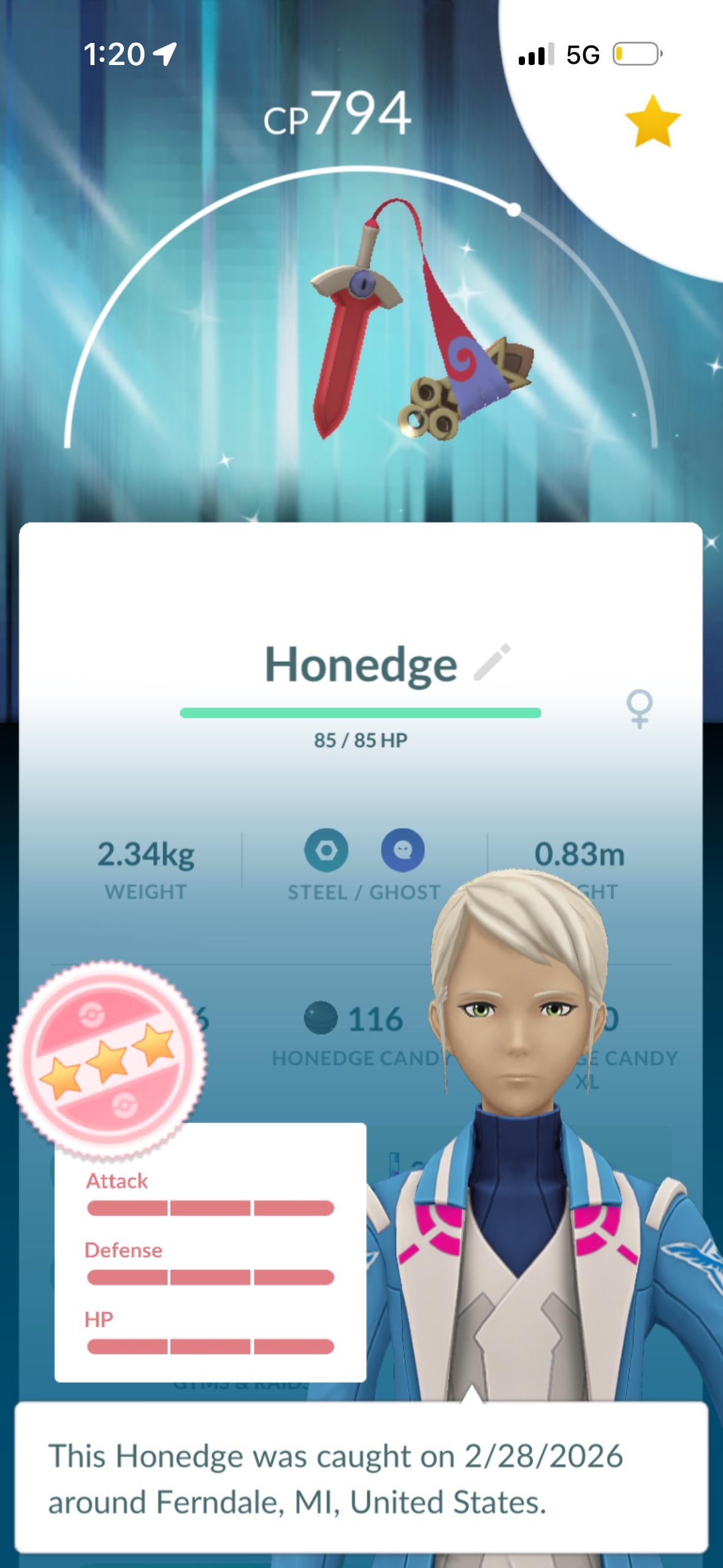Edit Honedge's nickname with the pencil icon
Image resolution: width=723 pixels, height=1568 pixels.
pyautogui.click(x=492, y=663)
